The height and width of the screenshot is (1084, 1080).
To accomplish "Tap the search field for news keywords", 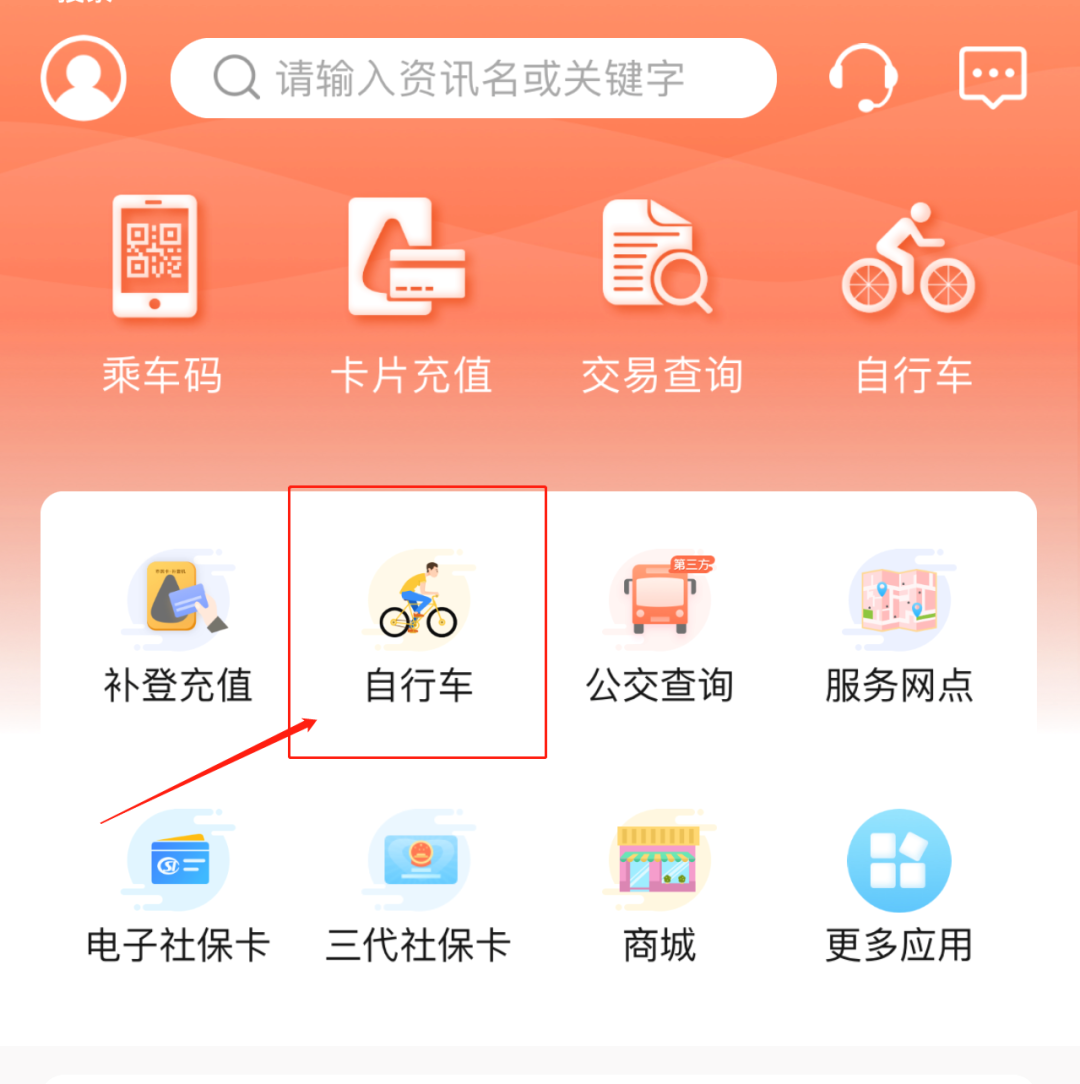I will click(474, 78).
